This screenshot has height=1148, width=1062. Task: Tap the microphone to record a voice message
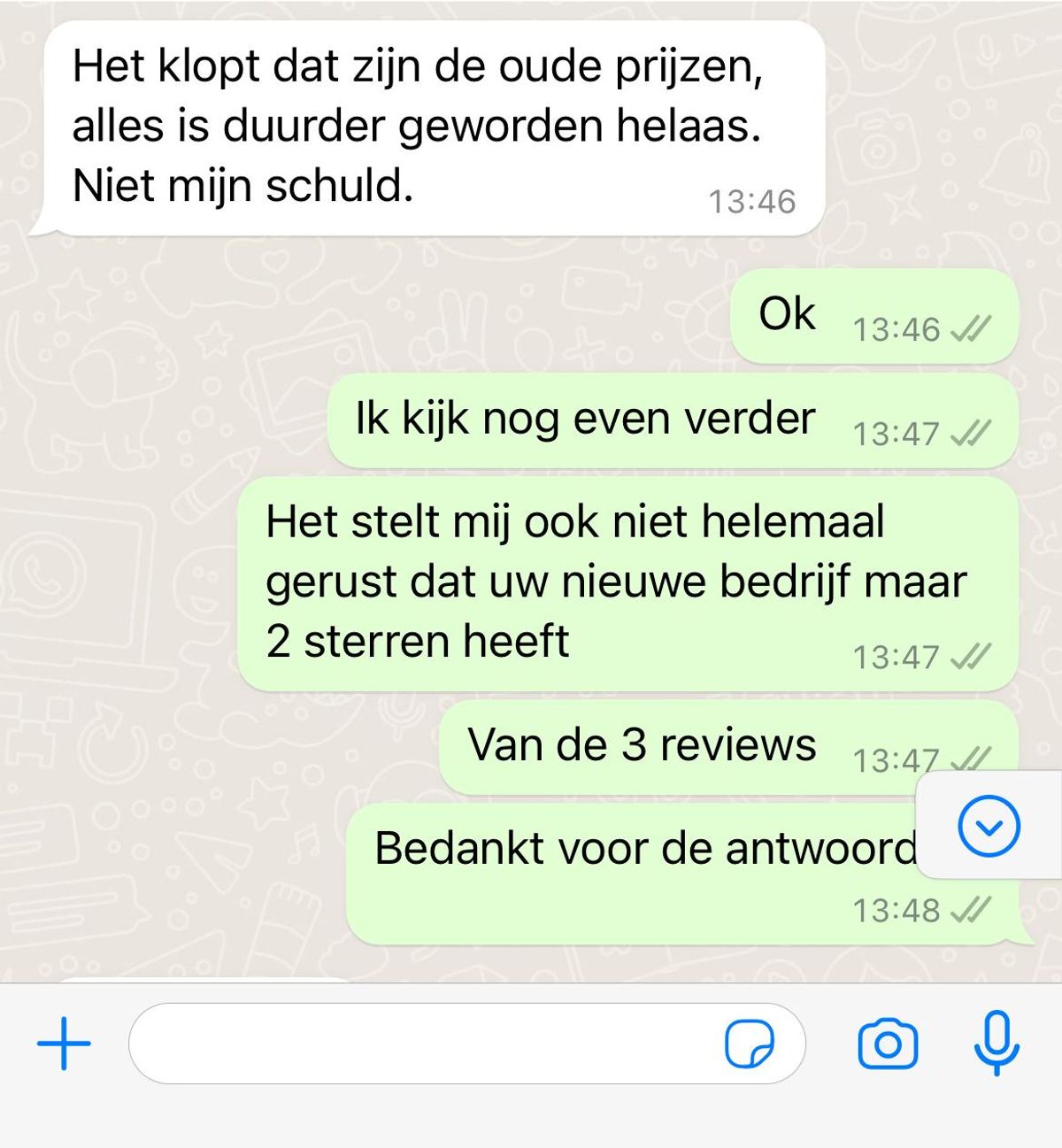point(997,1043)
